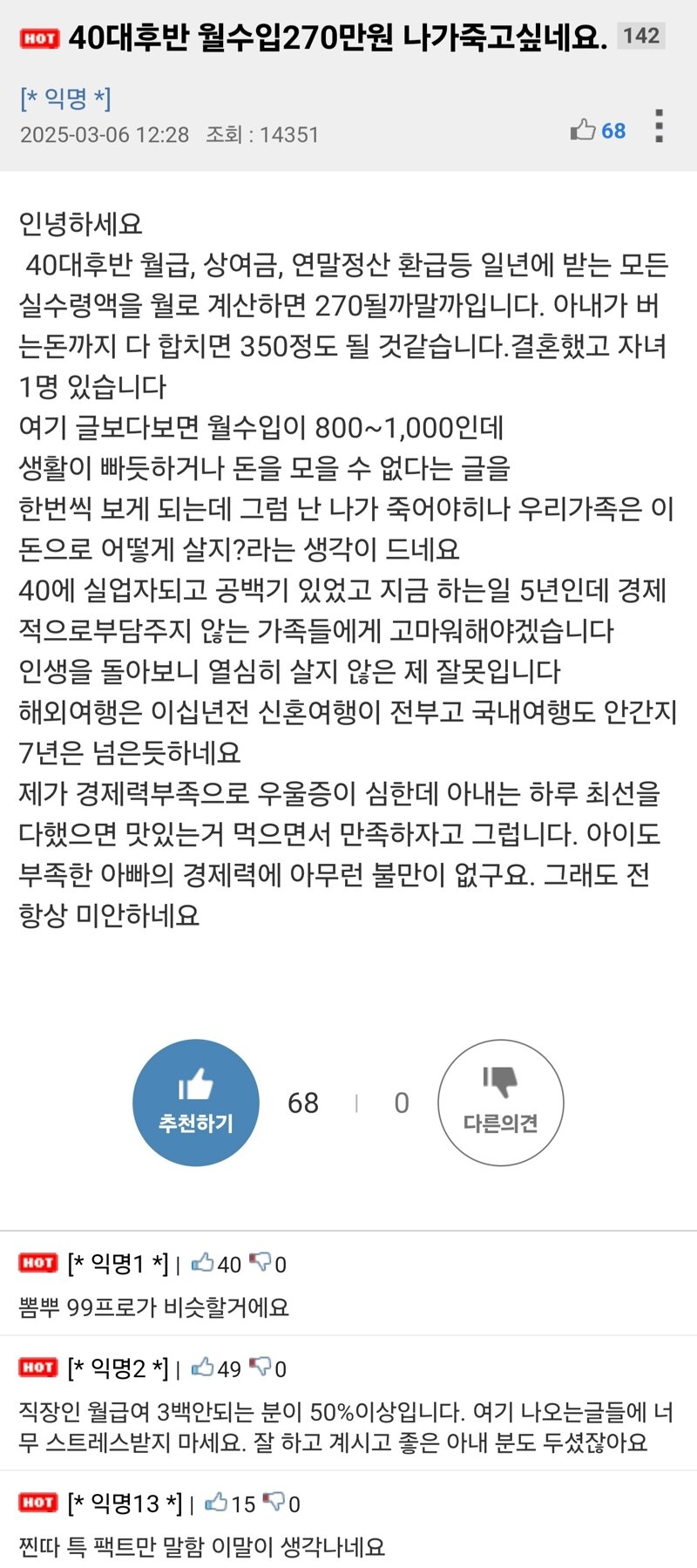697x1568 pixels.
Task: Upvote the comment by 익명13
Action: (x=217, y=1503)
